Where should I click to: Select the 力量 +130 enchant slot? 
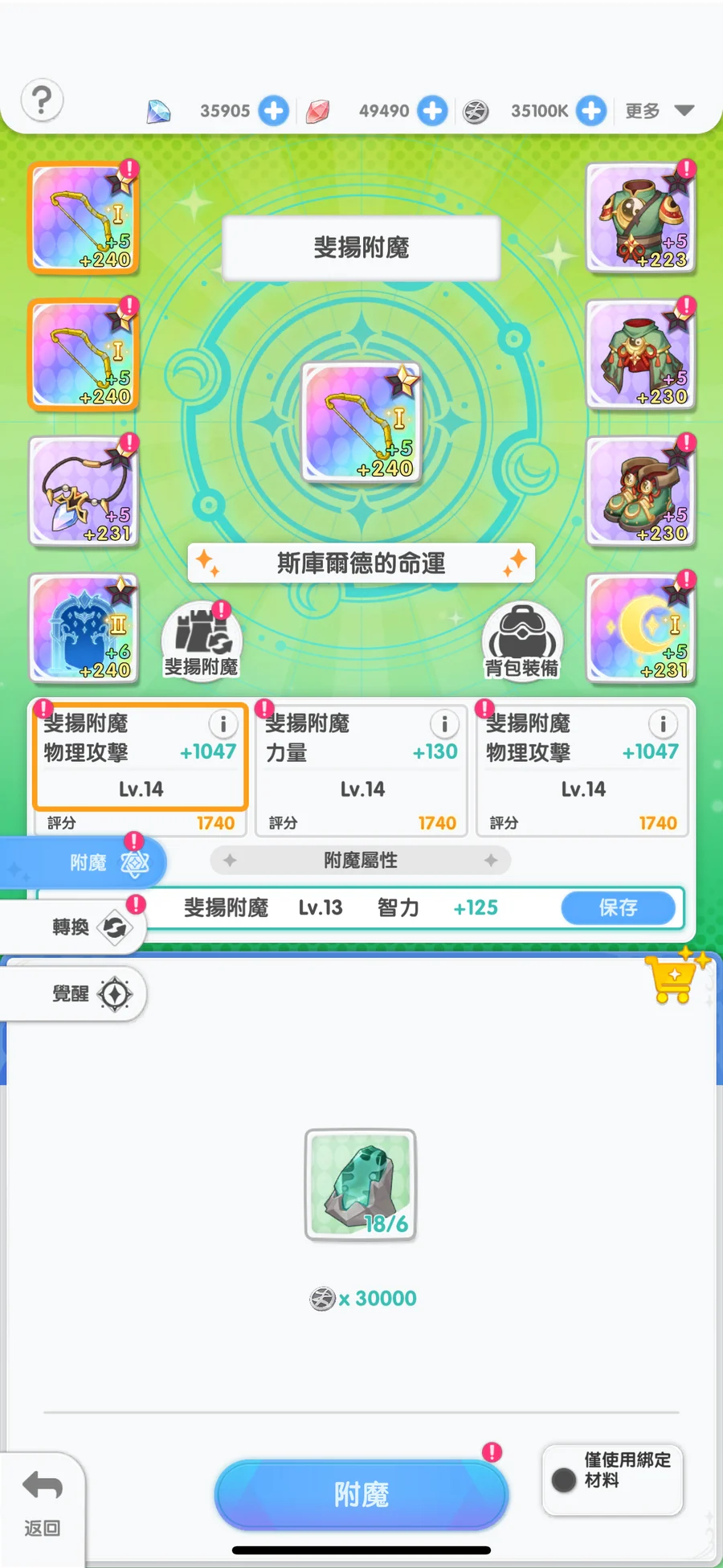(361, 770)
